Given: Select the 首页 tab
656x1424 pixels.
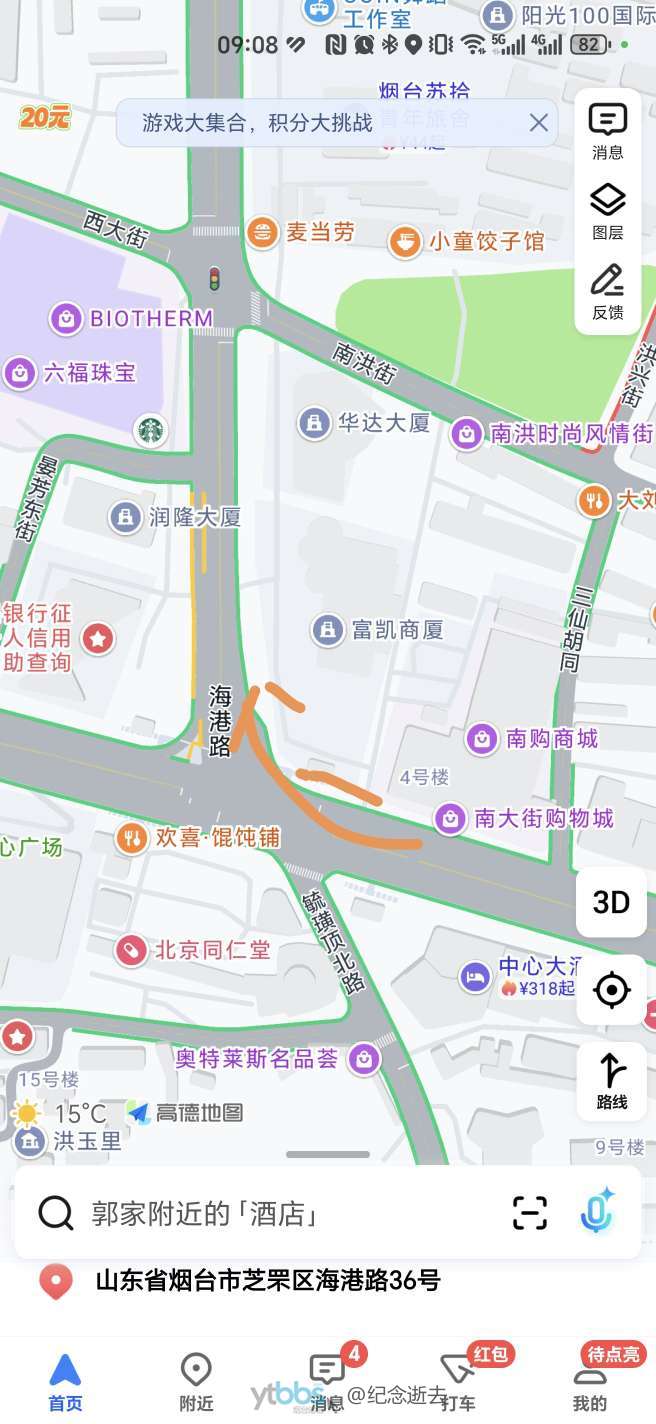Looking at the screenshot, I should (x=65, y=1382).
